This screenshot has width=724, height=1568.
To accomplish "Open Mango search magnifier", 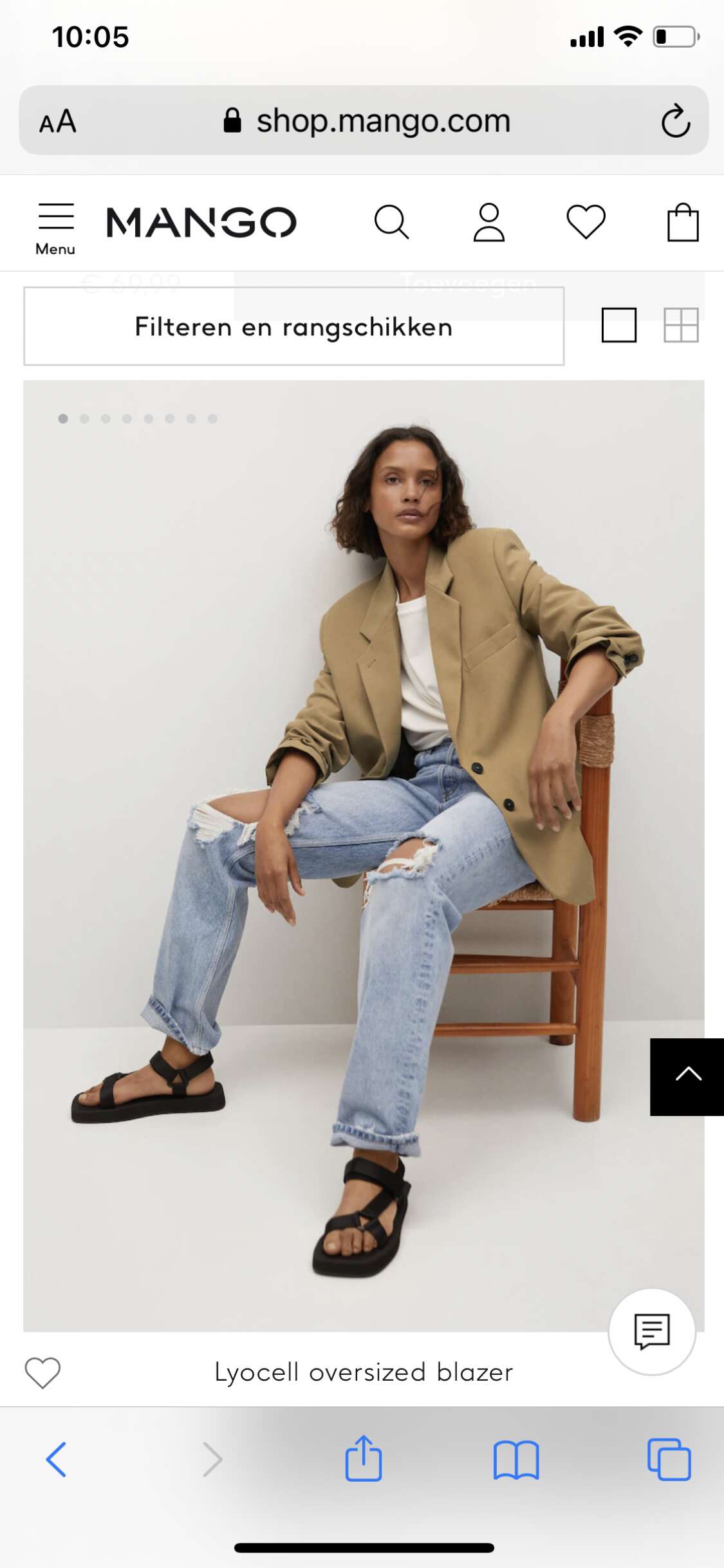I will (391, 223).
